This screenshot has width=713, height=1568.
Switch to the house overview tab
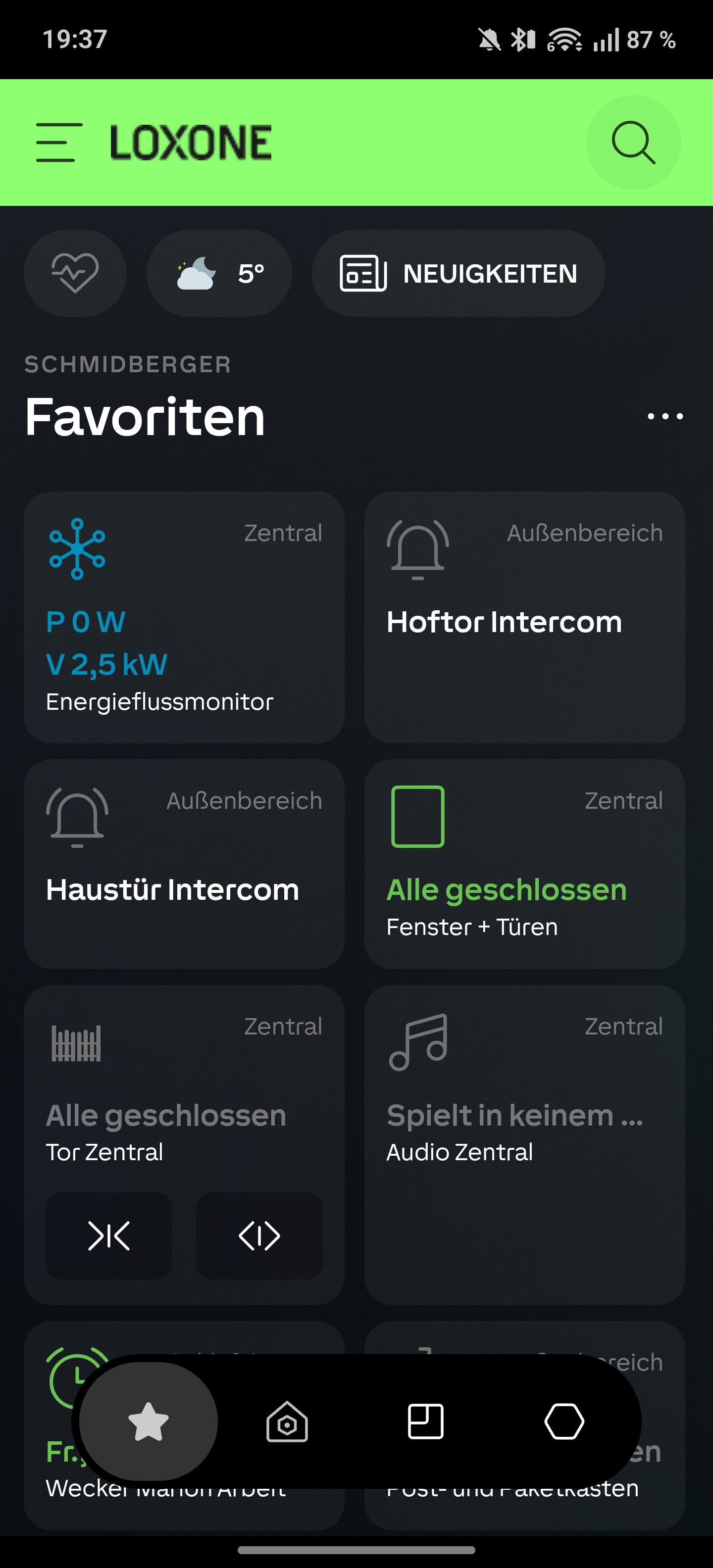287,1422
